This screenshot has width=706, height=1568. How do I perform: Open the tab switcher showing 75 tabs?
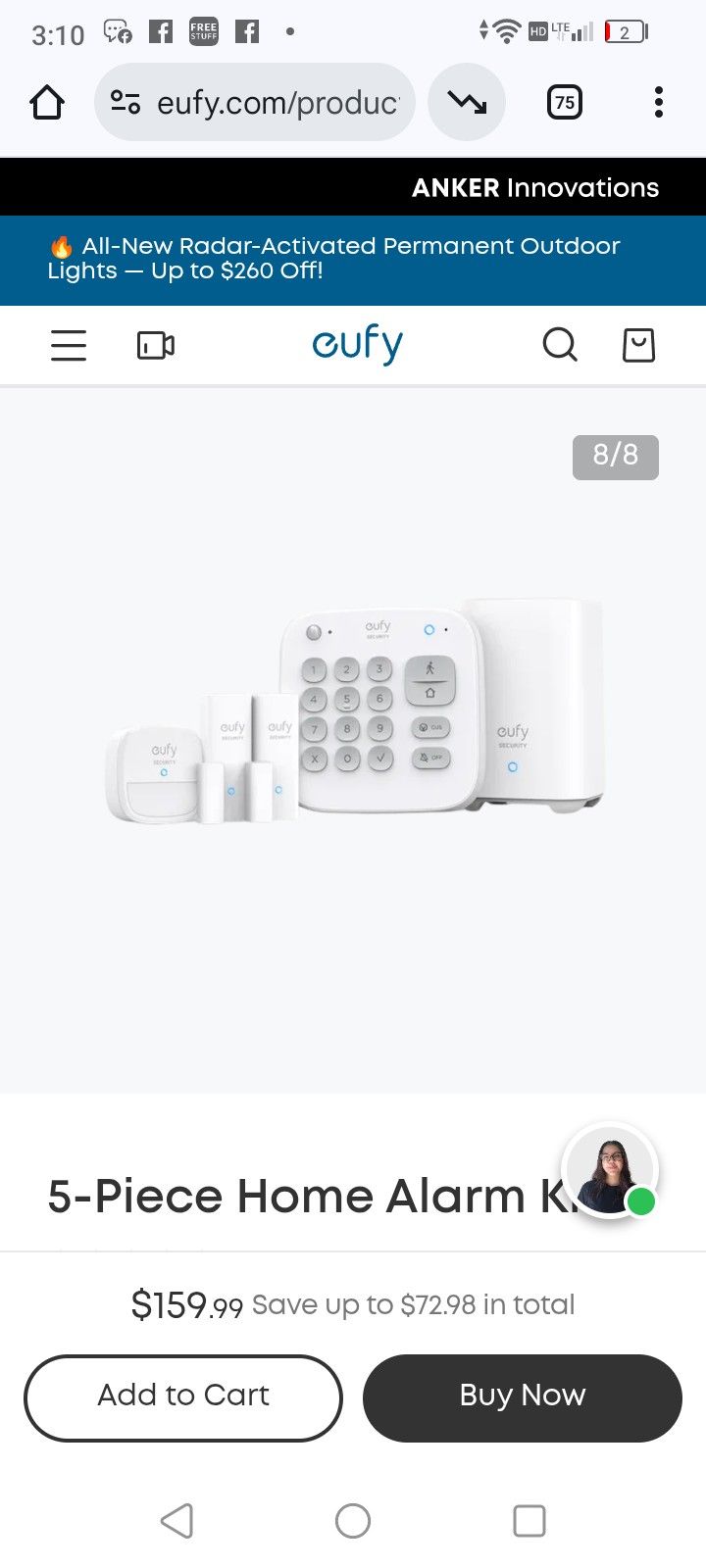564,101
